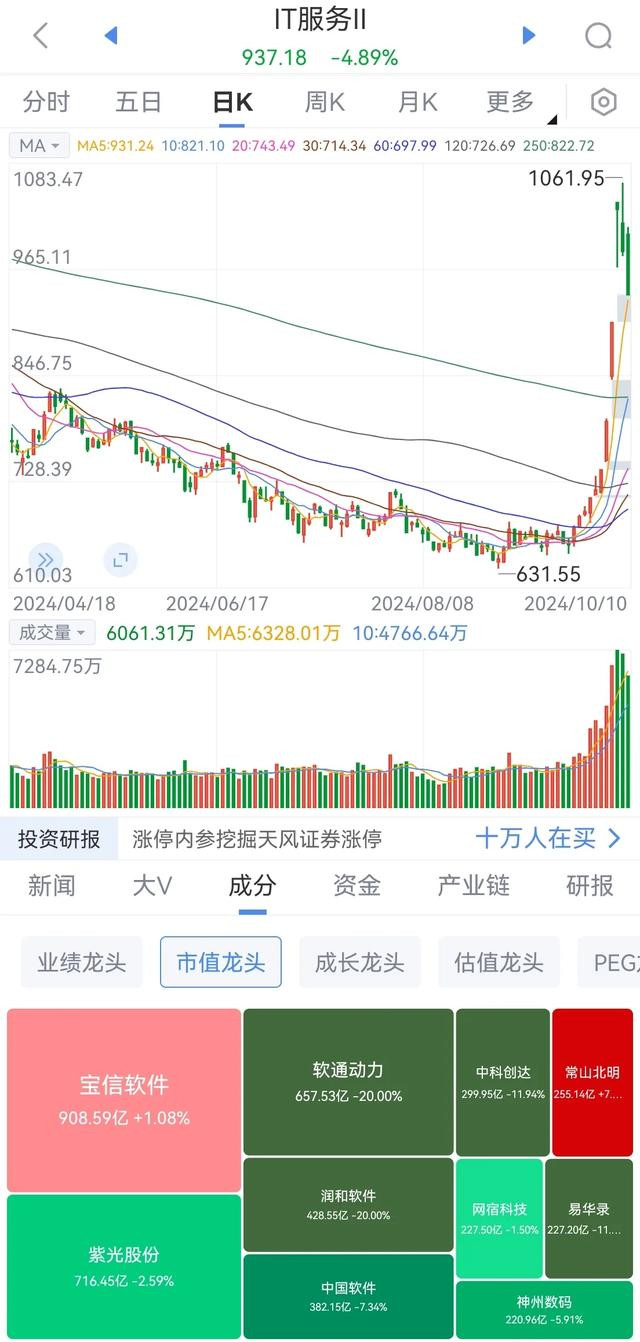Expand chart to fullscreen with the expand icon
This screenshot has width=640, height=1342.
pyautogui.click(x=120, y=560)
